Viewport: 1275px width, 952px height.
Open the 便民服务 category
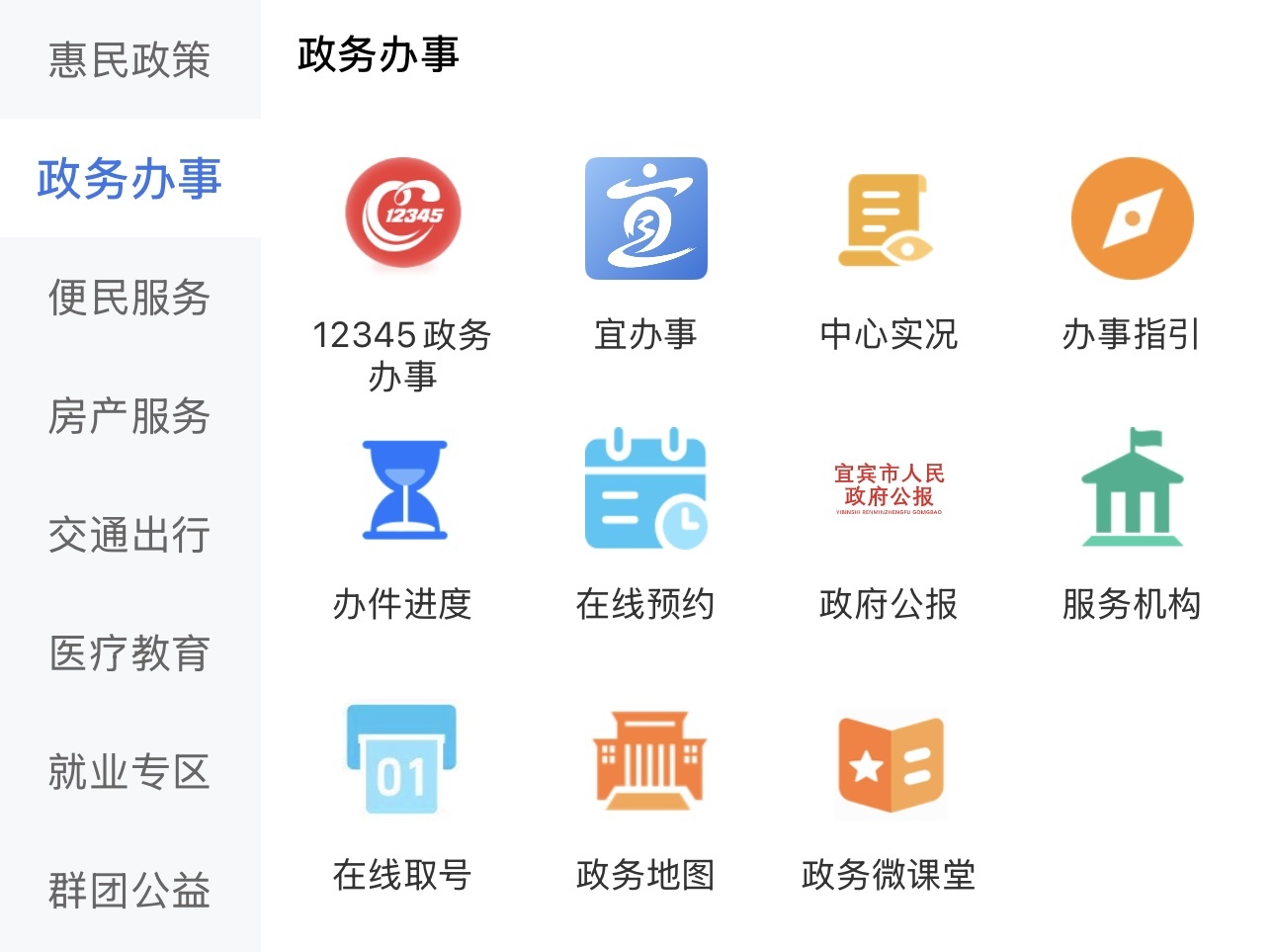pos(129,297)
